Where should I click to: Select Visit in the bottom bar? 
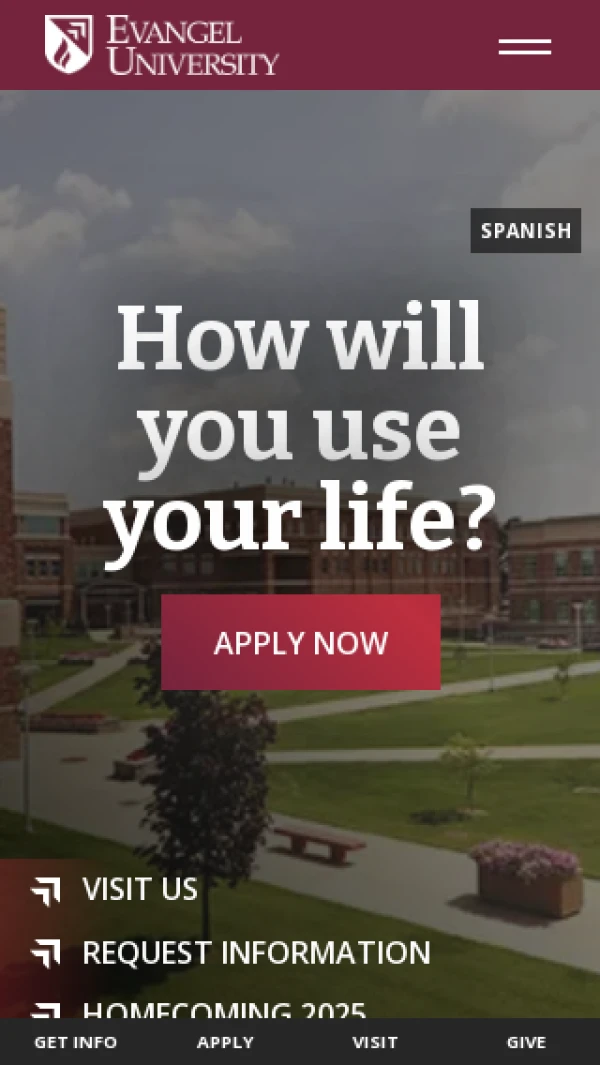click(375, 1043)
